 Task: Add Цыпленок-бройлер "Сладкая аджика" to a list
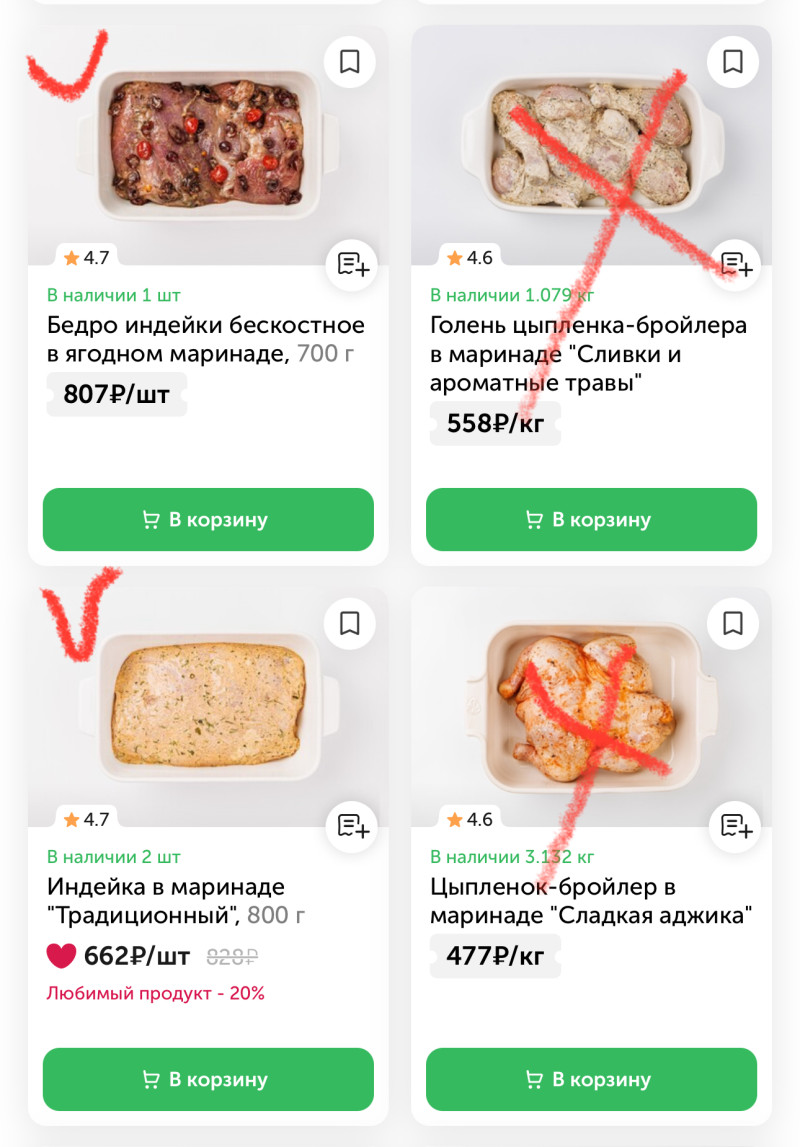735,826
